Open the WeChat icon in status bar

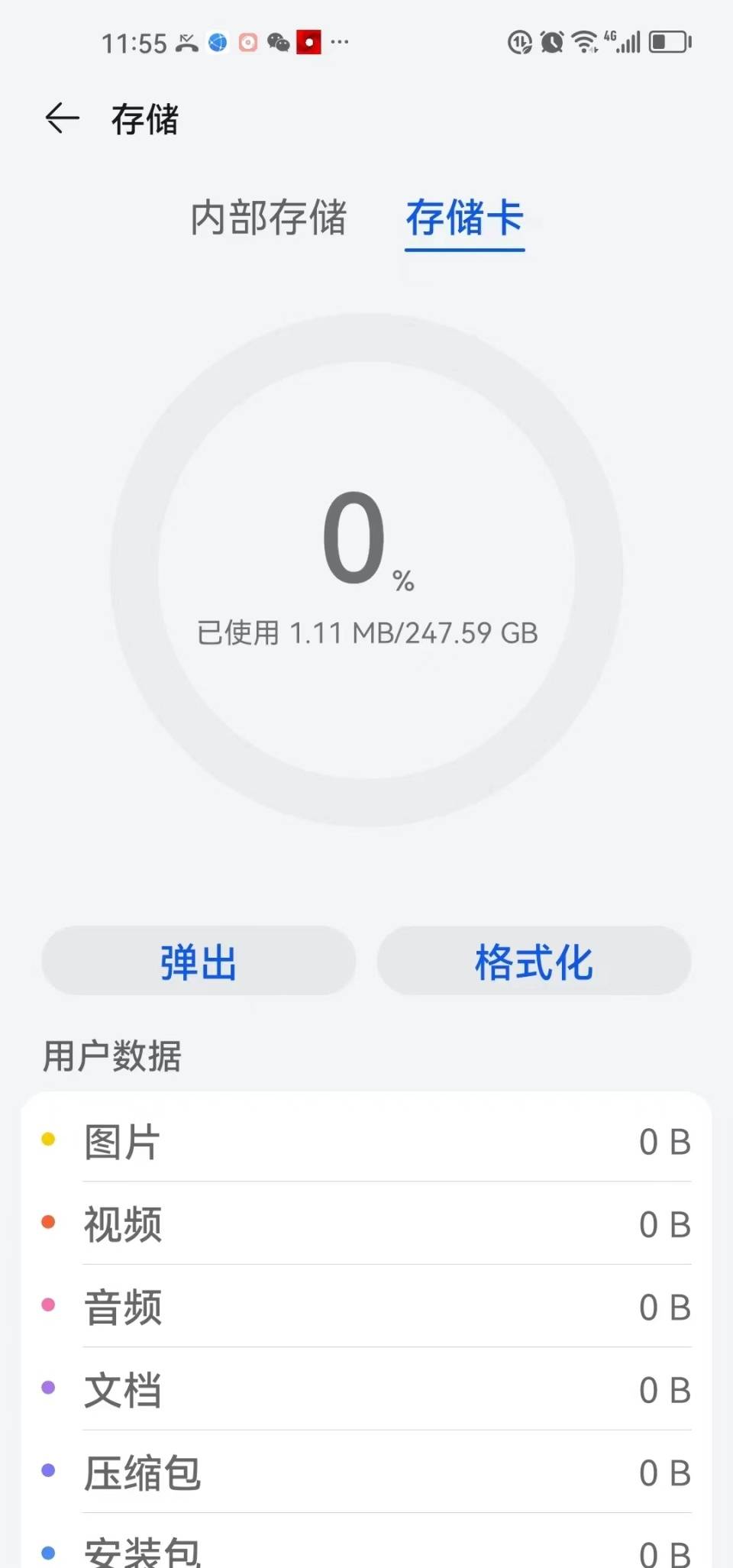pyautogui.click(x=279, y=43)
